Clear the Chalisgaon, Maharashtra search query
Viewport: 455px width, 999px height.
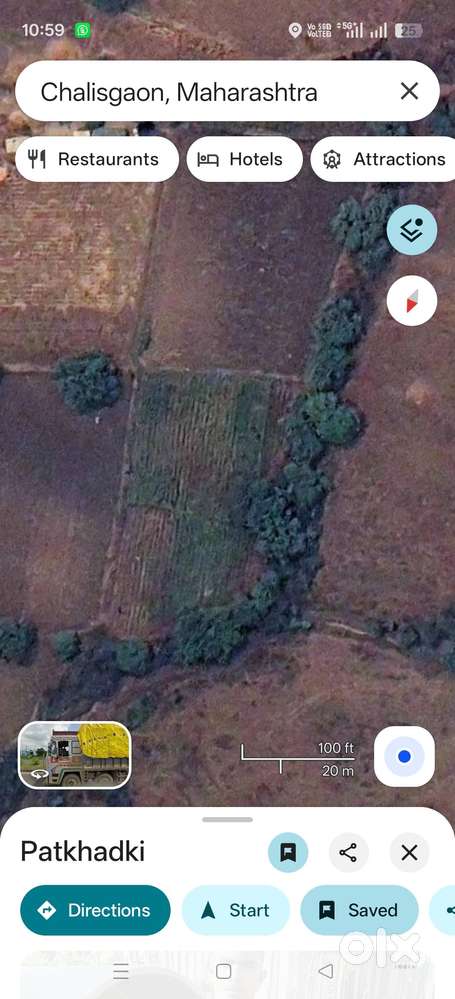[x=409, y=92]
